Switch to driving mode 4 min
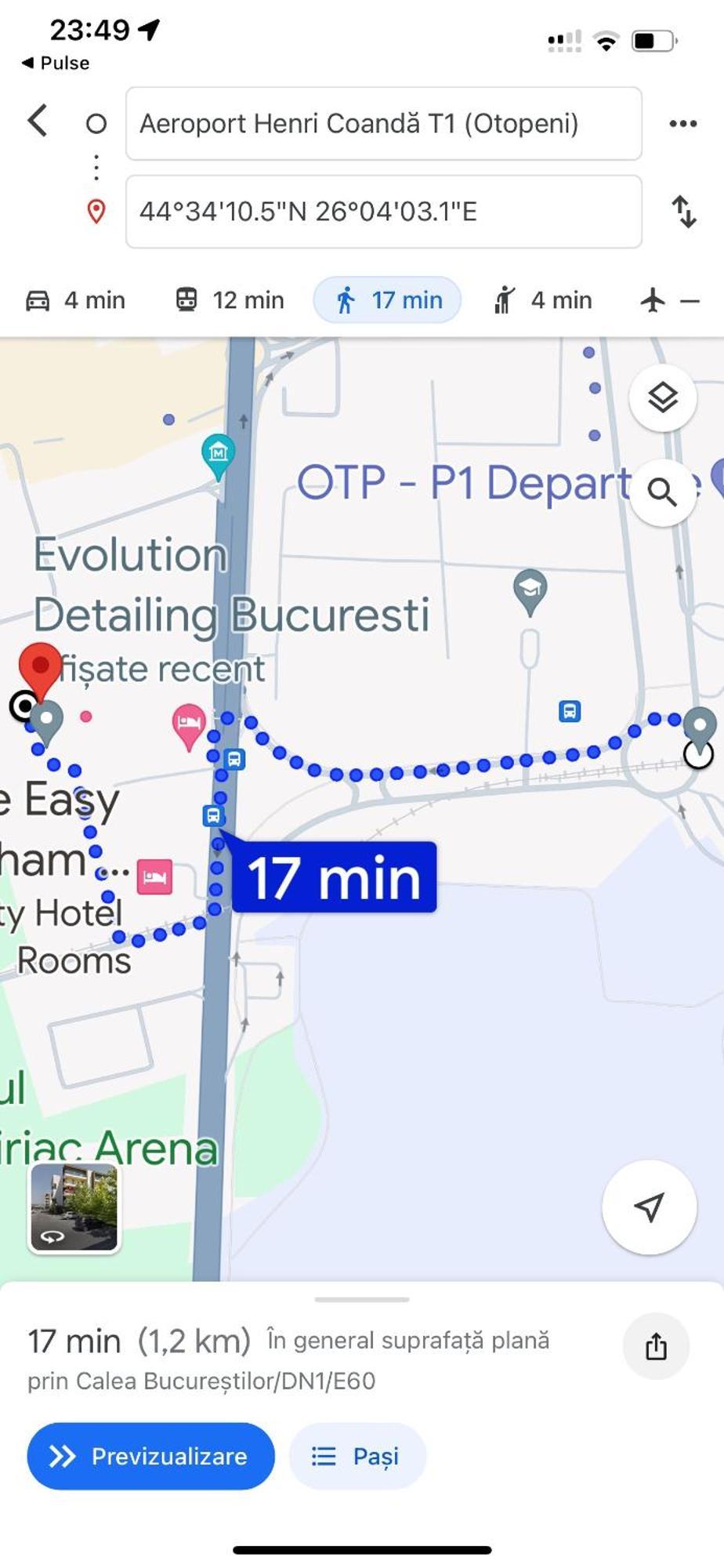The width and height of the screenshot is (724, 1568). pyautogui.click(x=77, y=300)
